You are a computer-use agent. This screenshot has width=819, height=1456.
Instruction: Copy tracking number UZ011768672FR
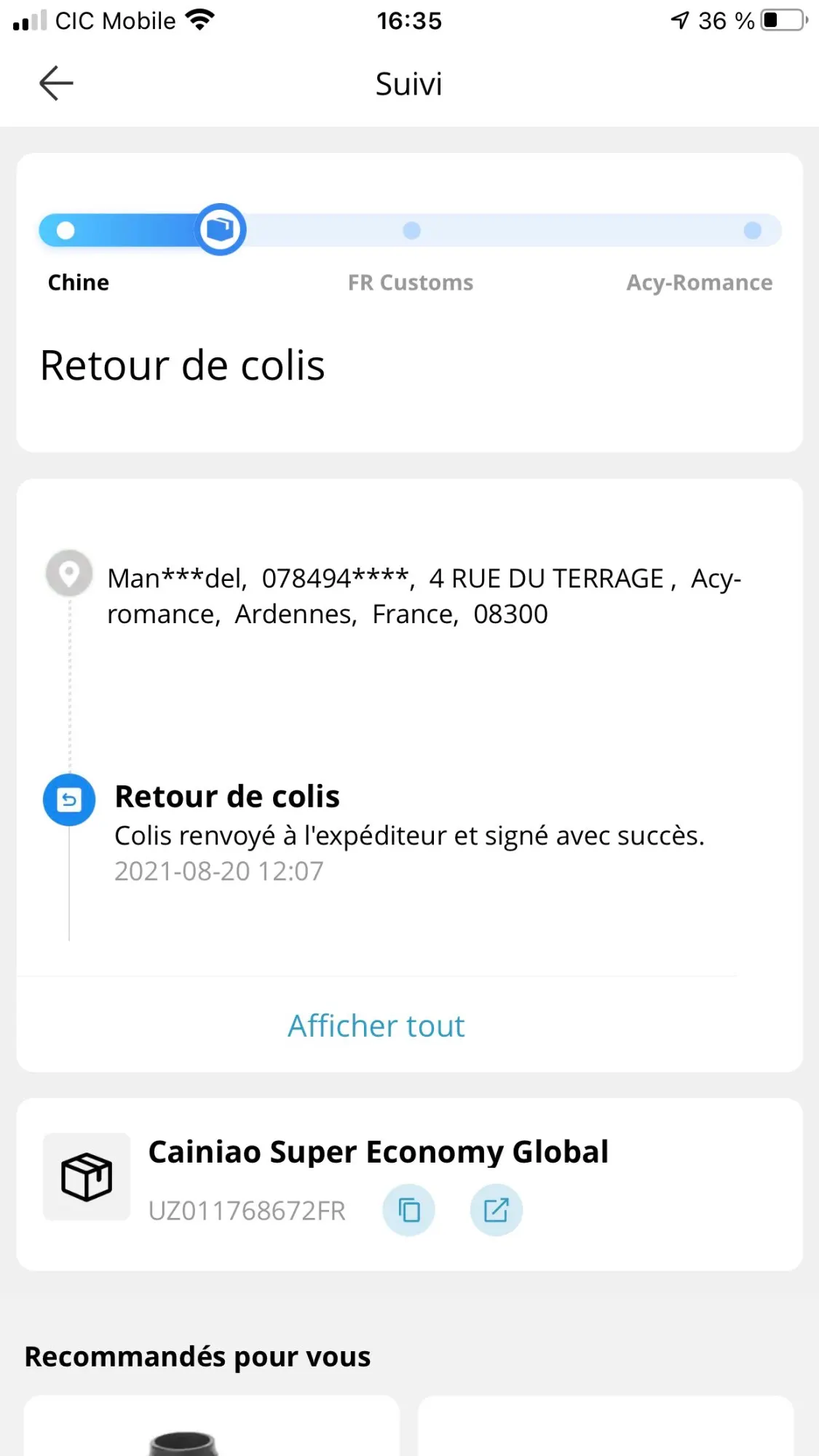click(409, 1211)
